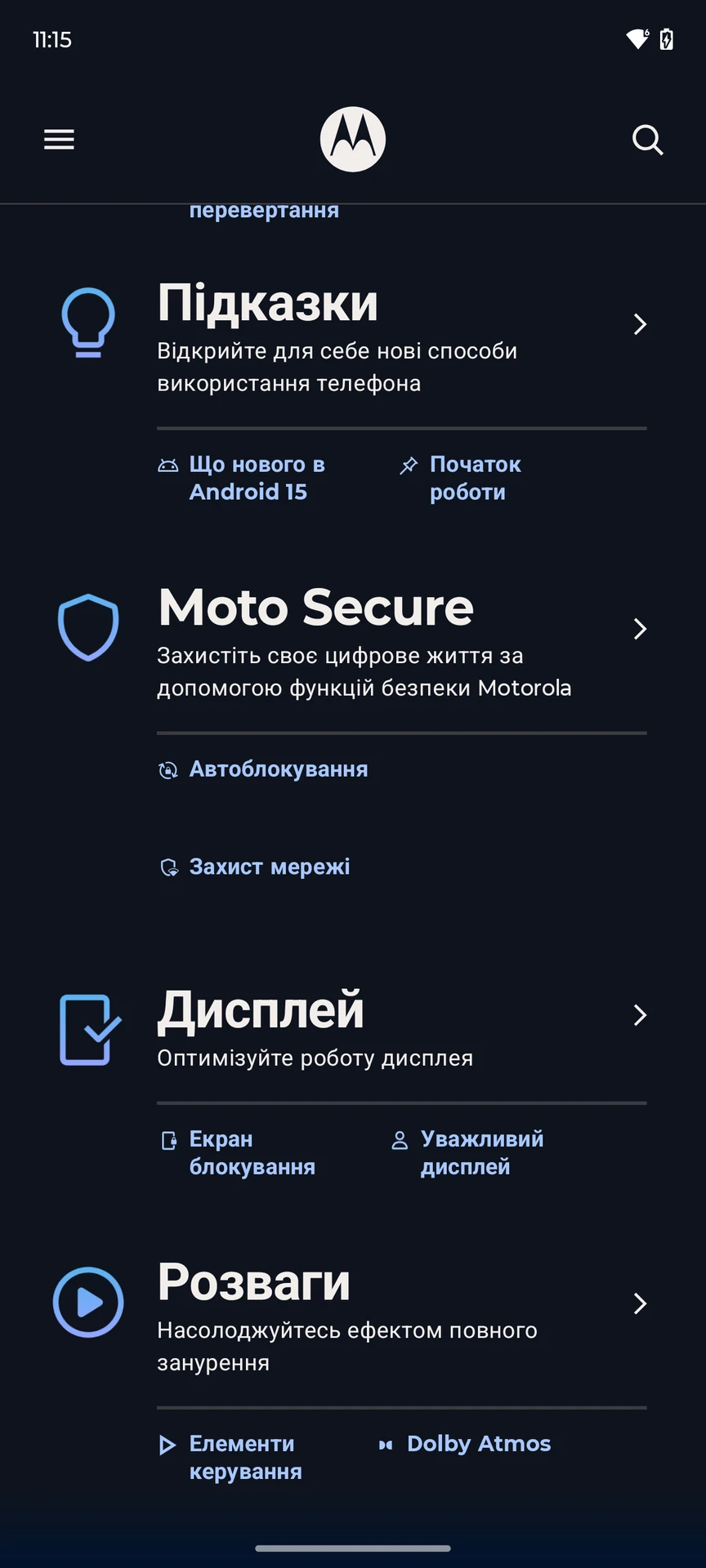Tap the перевертання link at the top
Image resolution: width=706 pixels, height=1568 pixels.
click(x=264, y=211)
